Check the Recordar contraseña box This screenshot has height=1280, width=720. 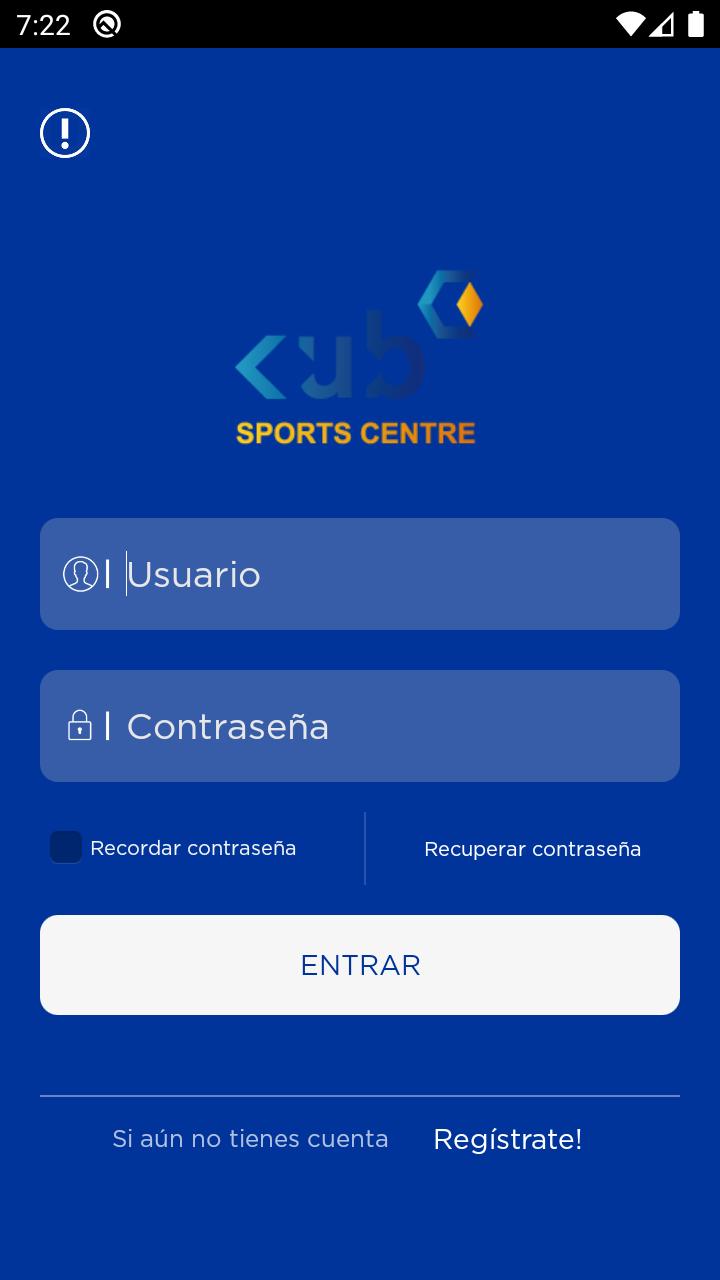click(66, 847)
